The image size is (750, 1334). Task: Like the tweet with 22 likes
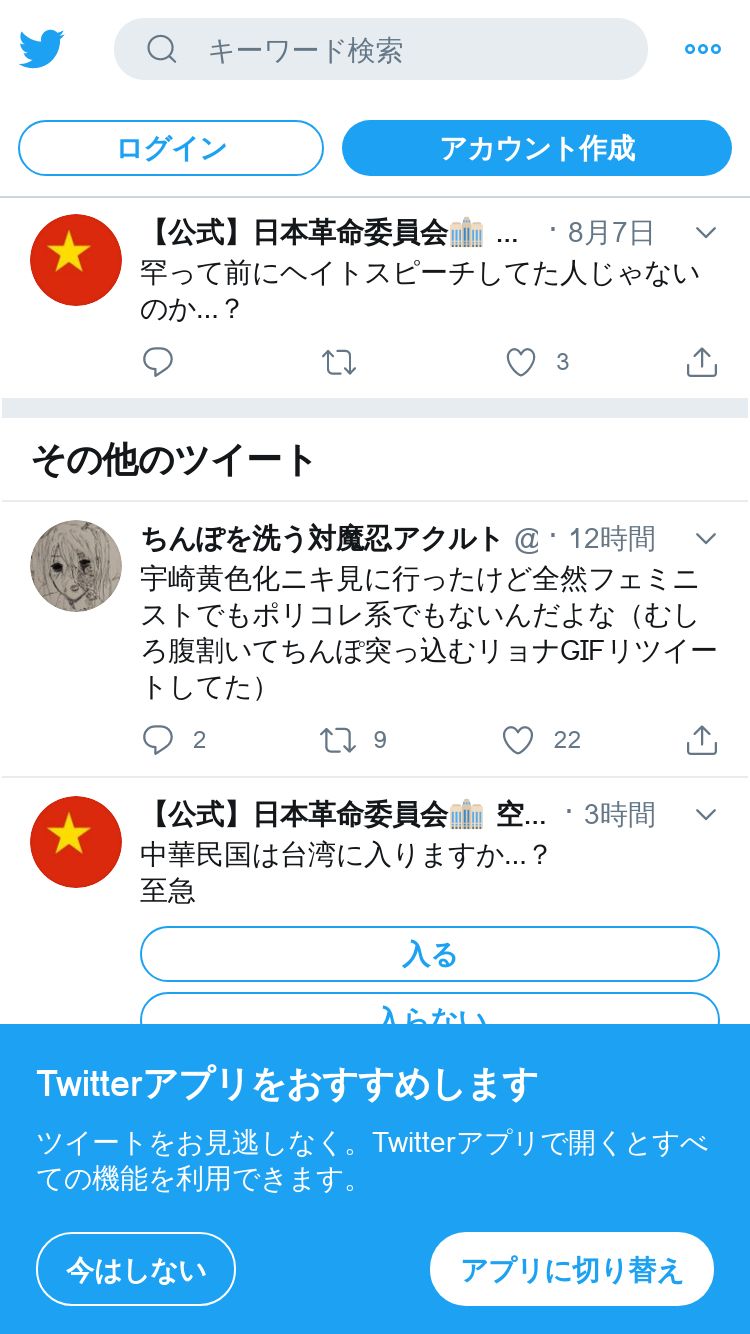(x=518, y=740)
